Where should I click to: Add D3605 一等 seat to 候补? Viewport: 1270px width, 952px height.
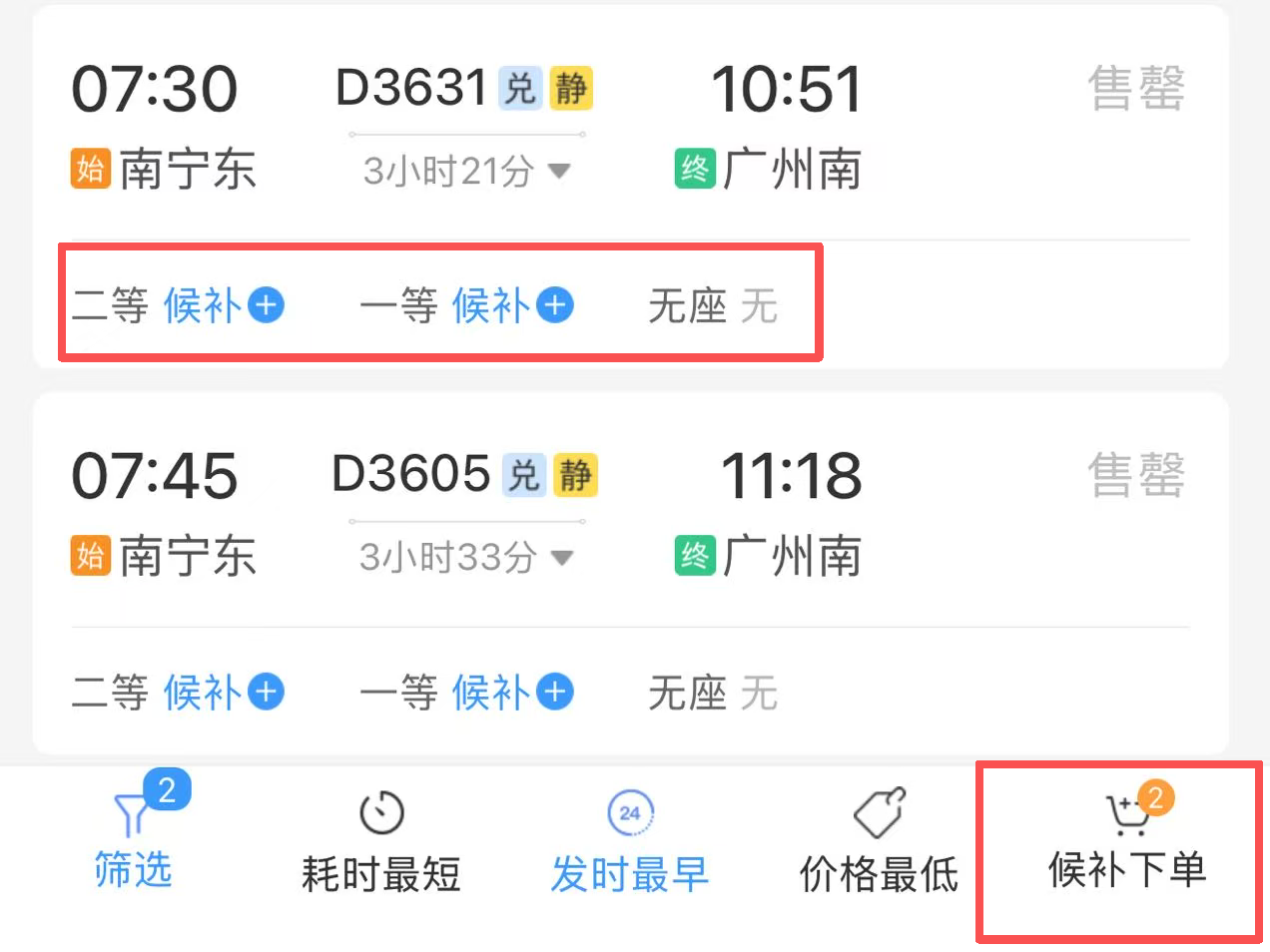click(555, 692)
